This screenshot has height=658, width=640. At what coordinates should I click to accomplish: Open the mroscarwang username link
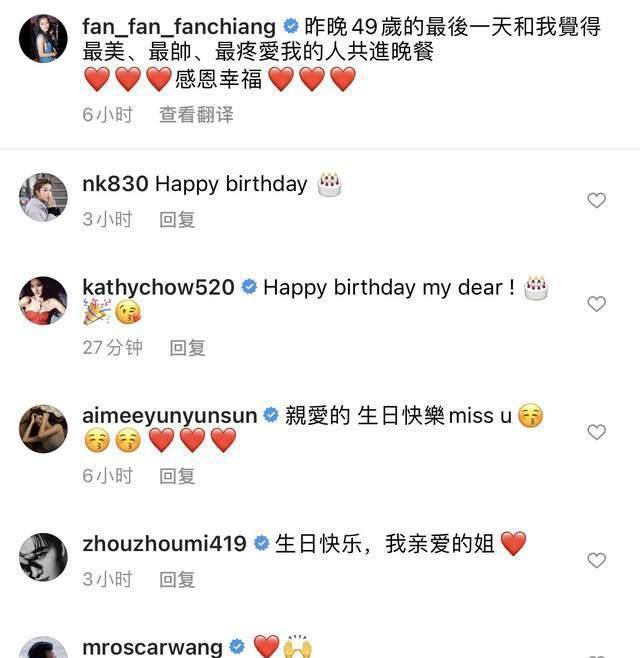[x=152, y=647]
